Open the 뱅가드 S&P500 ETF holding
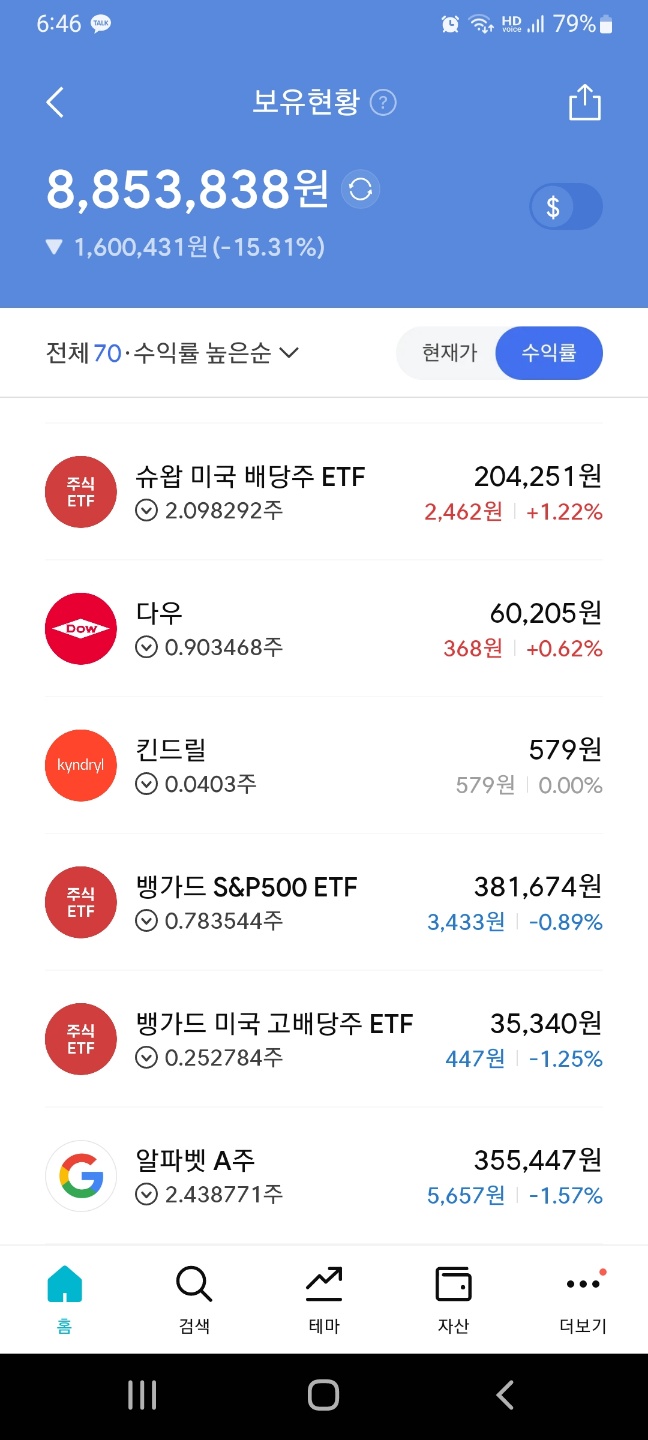 coord(324,903)
